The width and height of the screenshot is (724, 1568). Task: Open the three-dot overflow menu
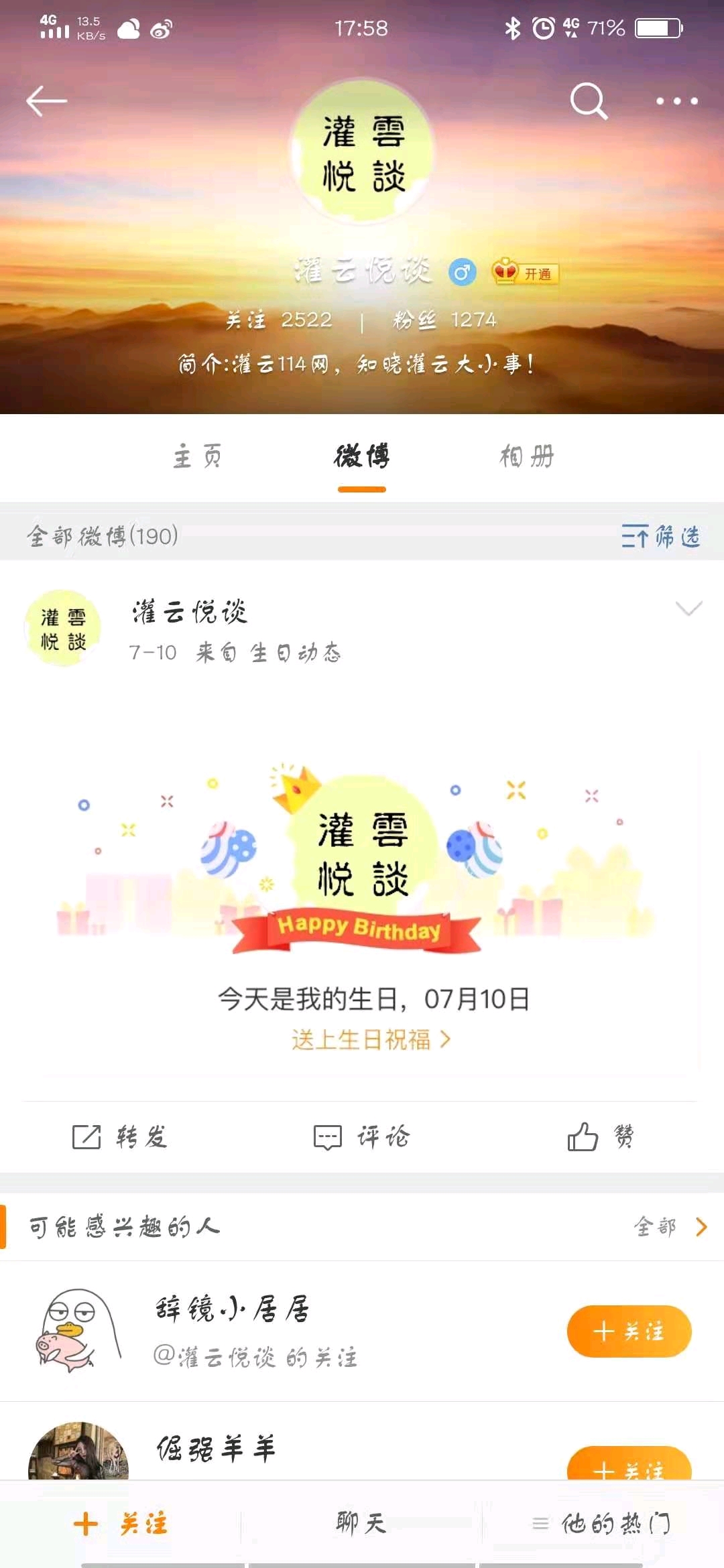pyautogui.click(x=676, y=101)
